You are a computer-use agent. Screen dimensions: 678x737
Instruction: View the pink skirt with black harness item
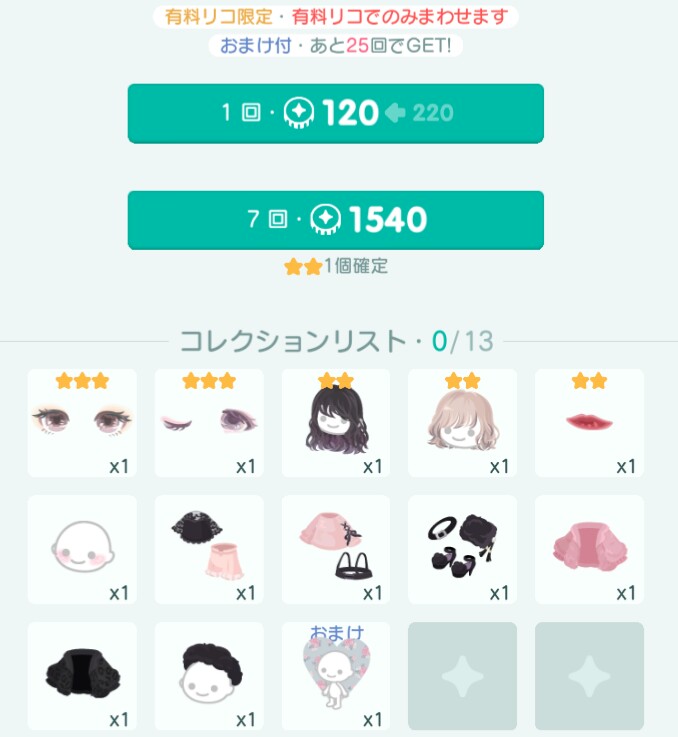336,549
